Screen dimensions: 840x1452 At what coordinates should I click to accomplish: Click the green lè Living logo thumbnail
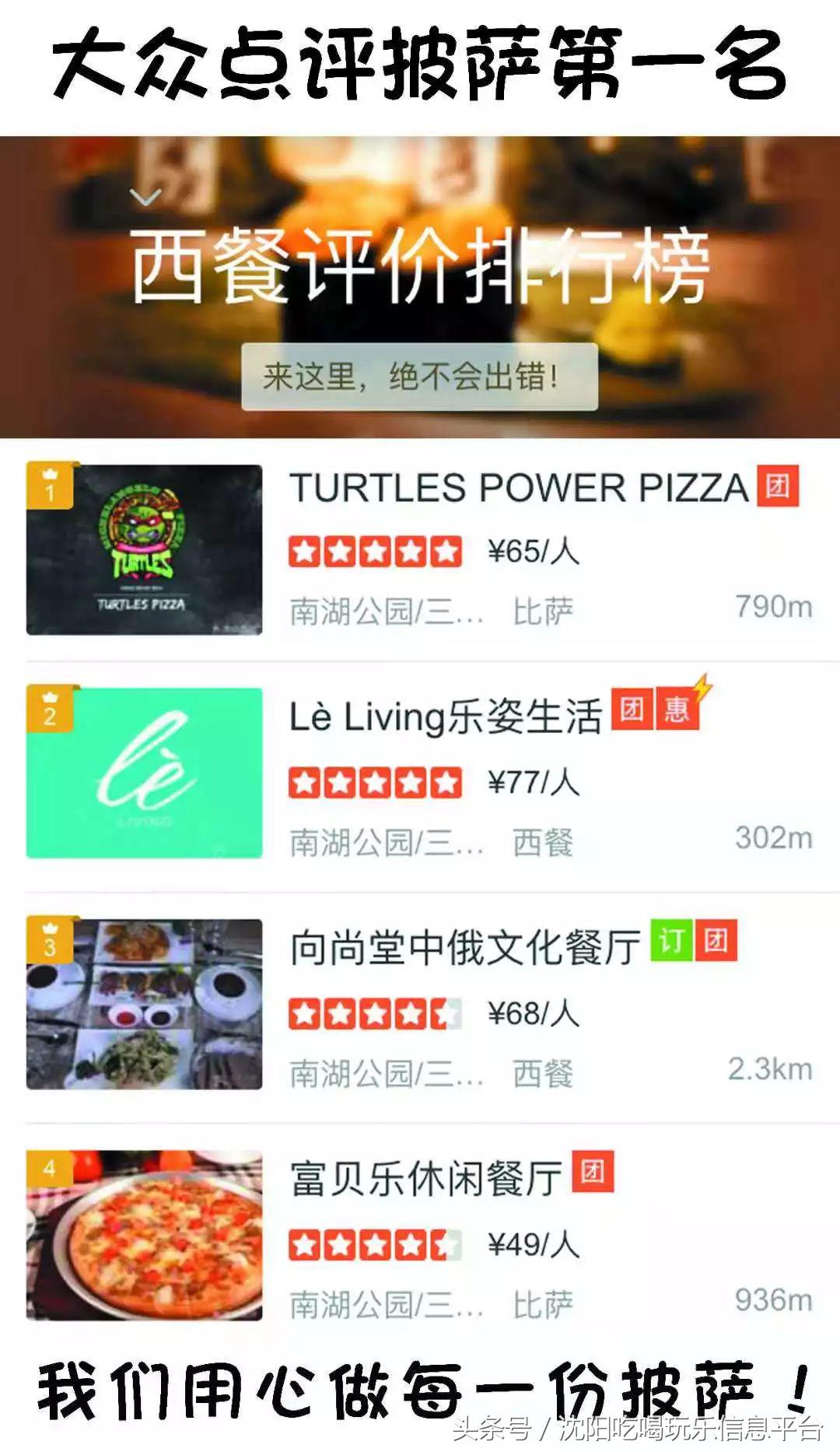pyautogui.click(x=144, y=774)
